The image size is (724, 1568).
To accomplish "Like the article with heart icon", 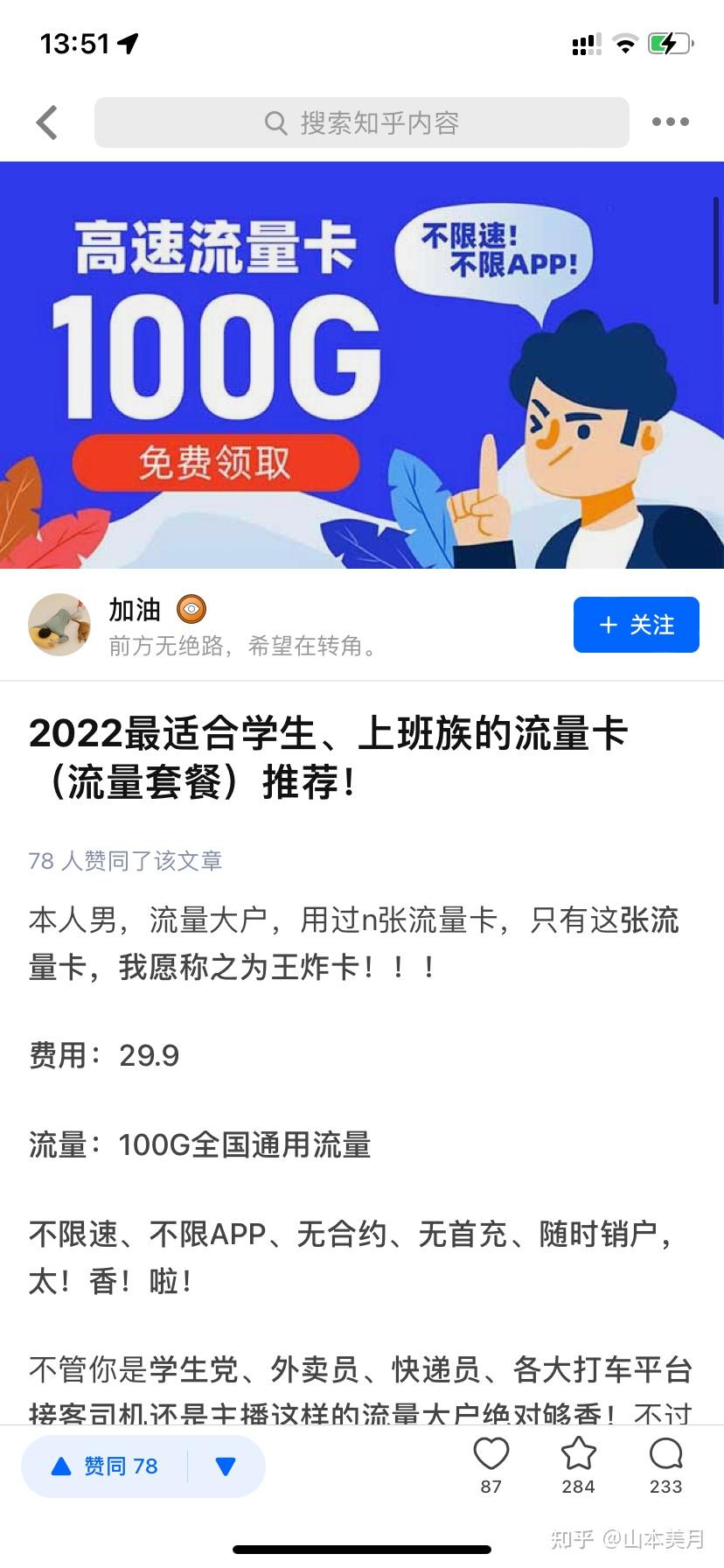I will coord(491,1466).
